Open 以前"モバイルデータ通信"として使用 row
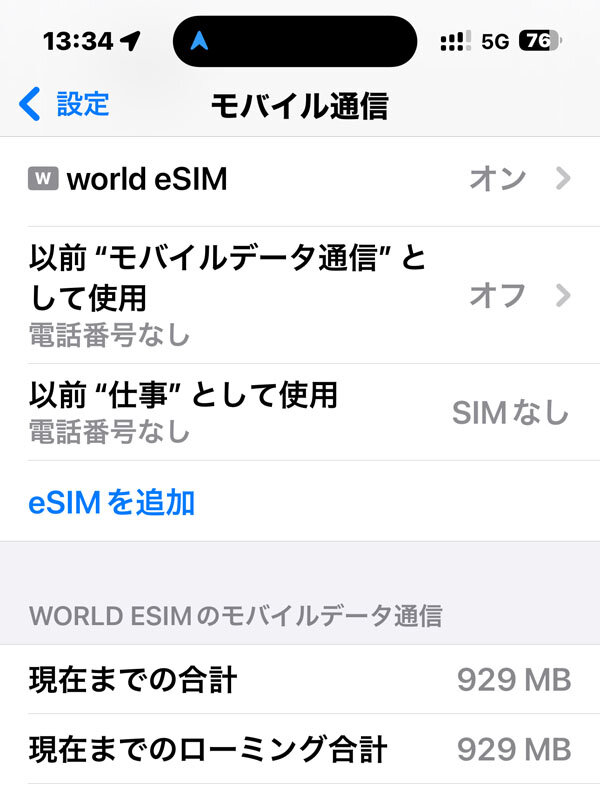The image size is (600, 800). click(300, 295)
